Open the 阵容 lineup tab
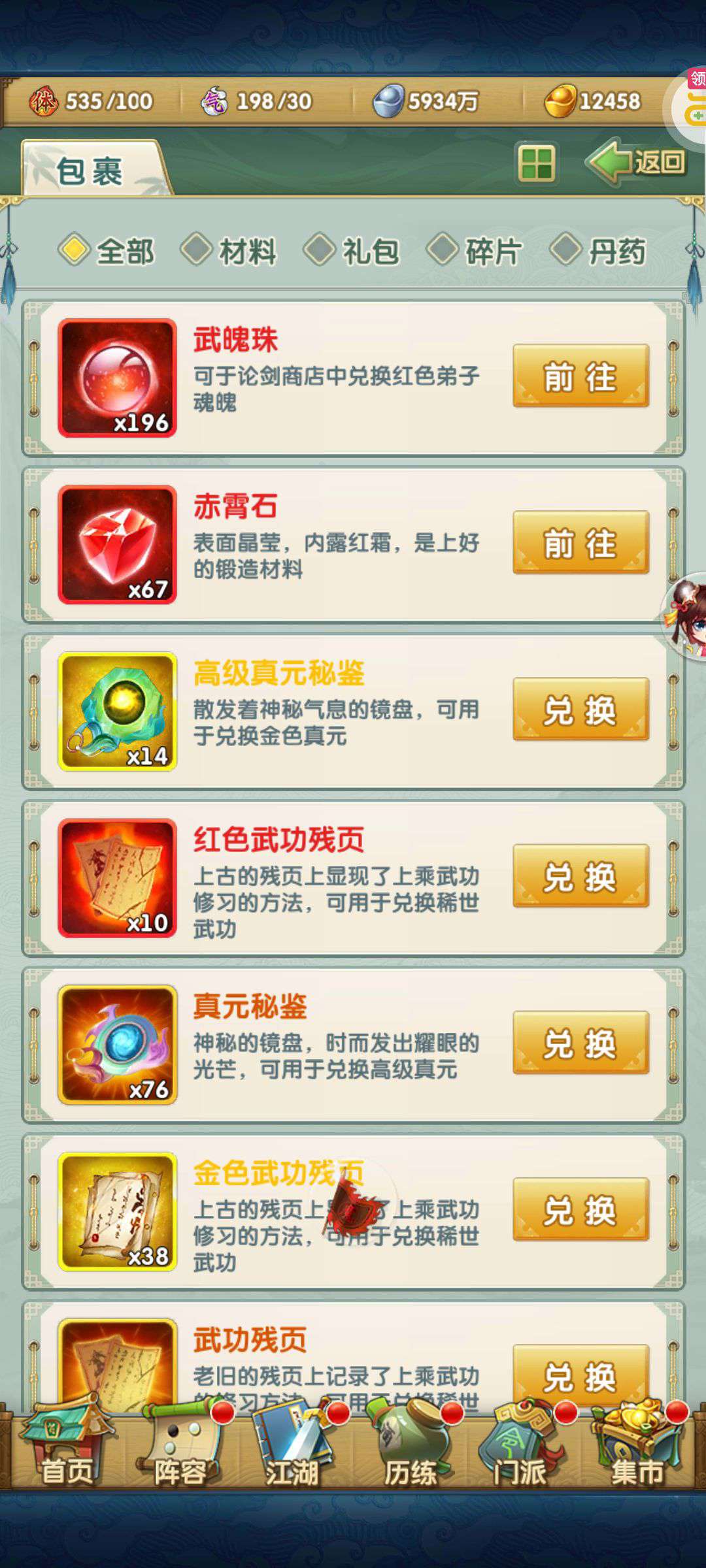This screenshot has width=706, height=1568. point(180,1445)
